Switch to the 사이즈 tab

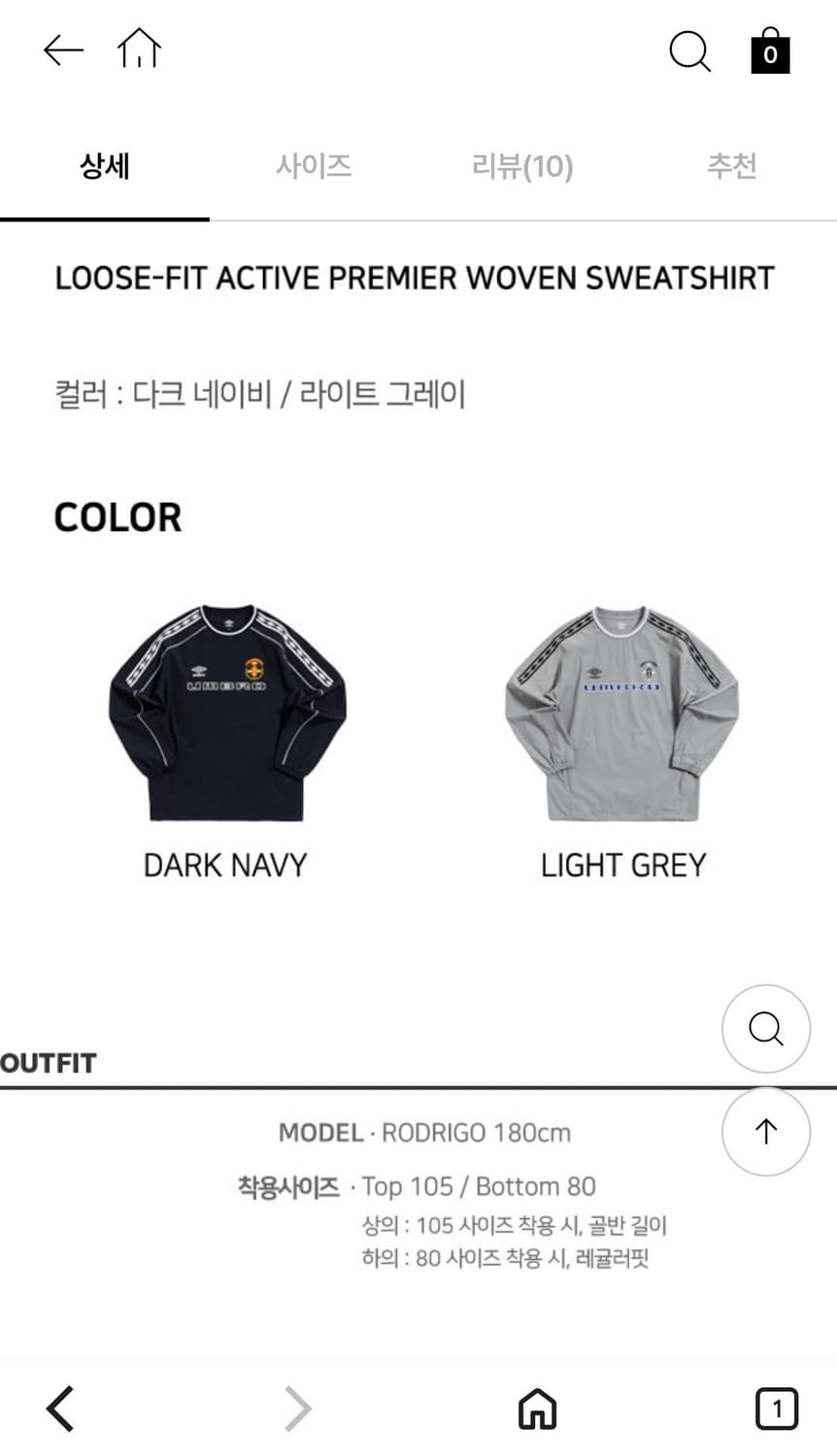click(x=314, y=167)
